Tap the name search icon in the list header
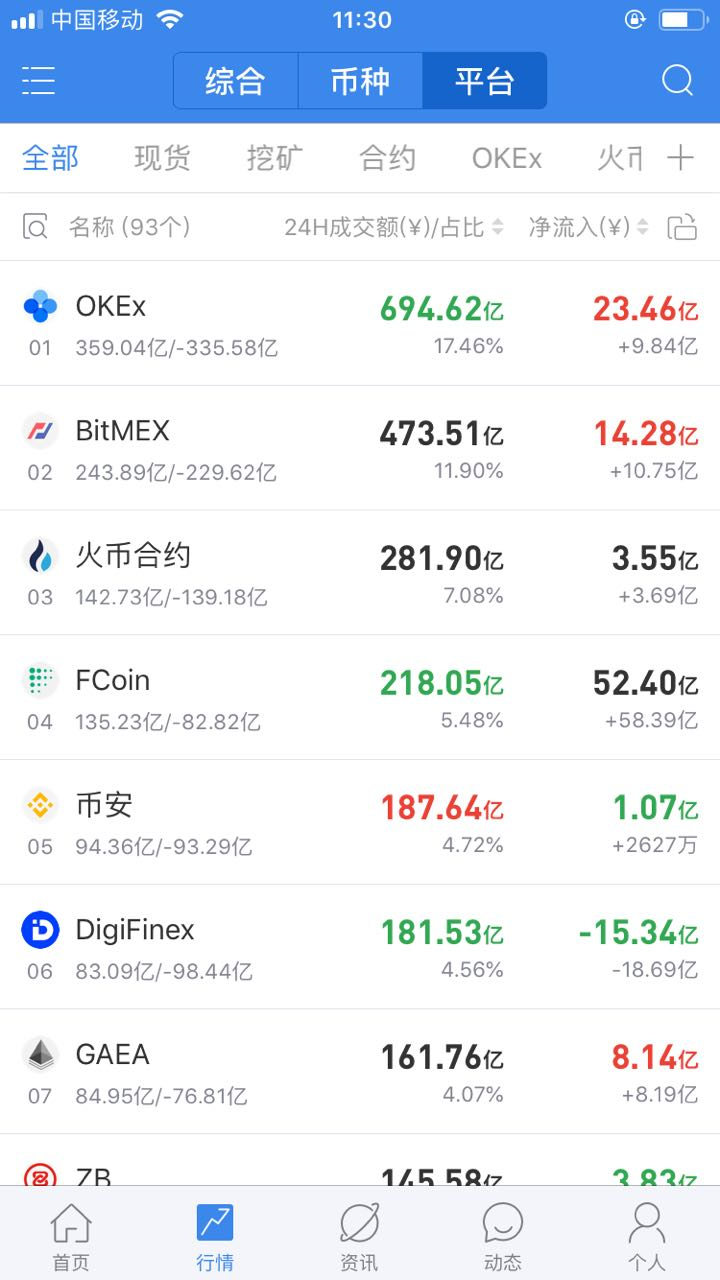 pos(34,227)
